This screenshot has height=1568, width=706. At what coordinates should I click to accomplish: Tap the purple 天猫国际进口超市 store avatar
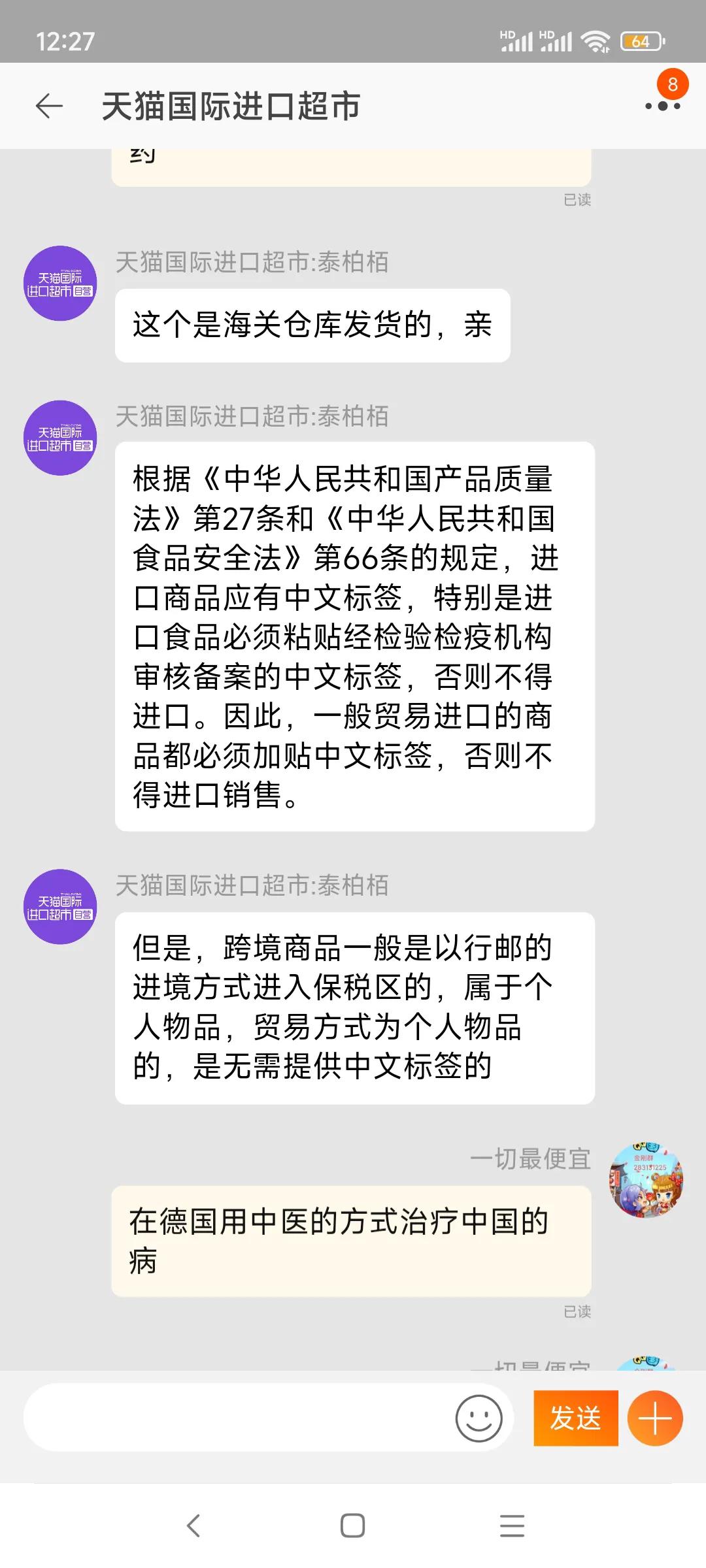[x=60, y=284]
